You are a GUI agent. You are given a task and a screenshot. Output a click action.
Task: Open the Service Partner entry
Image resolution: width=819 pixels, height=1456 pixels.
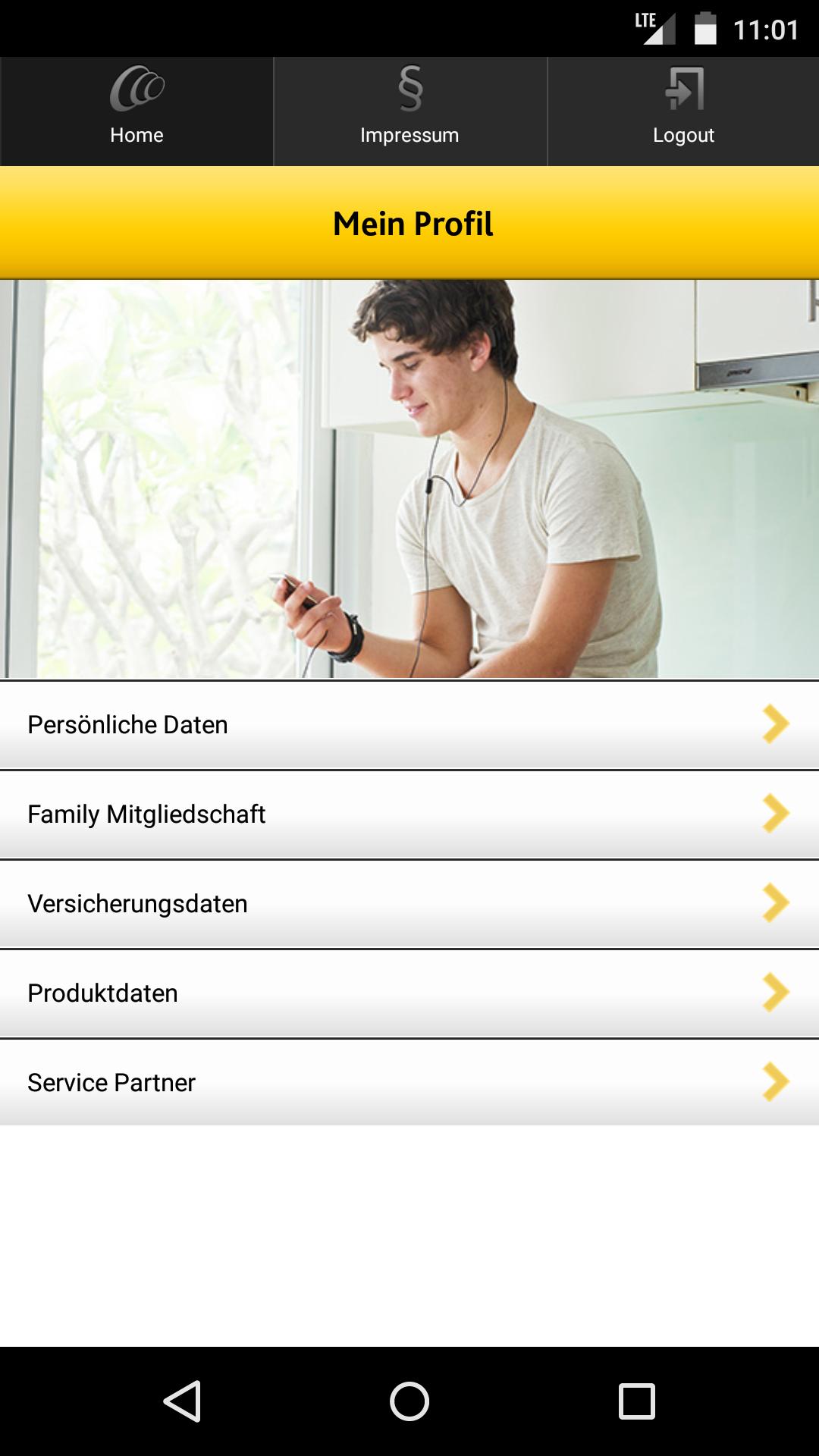click(x=409, y=1083)
